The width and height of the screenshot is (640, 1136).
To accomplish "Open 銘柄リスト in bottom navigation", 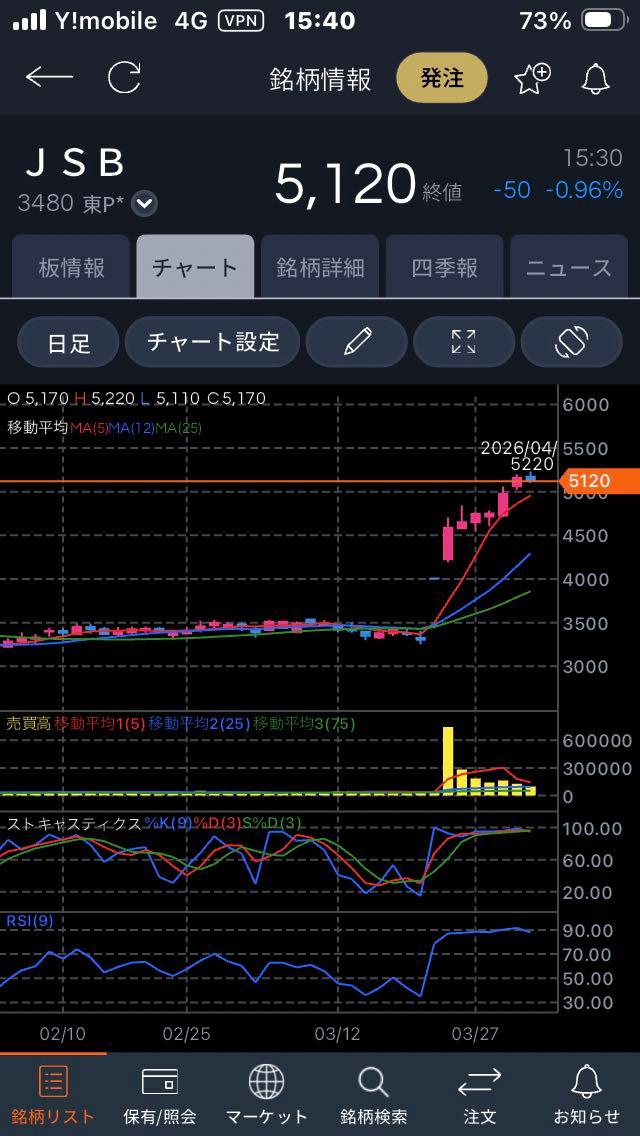I will click(x=53, y=1094).
